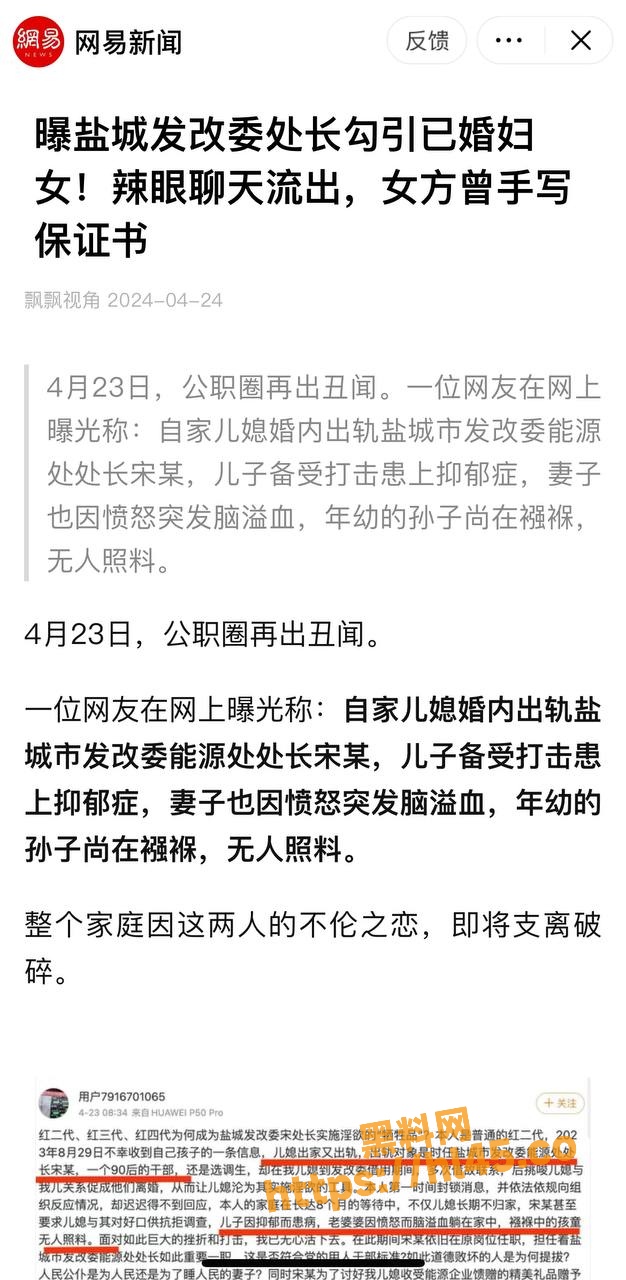
Task: Open the embedded post screenshot image
Action: coord(312,1180)
